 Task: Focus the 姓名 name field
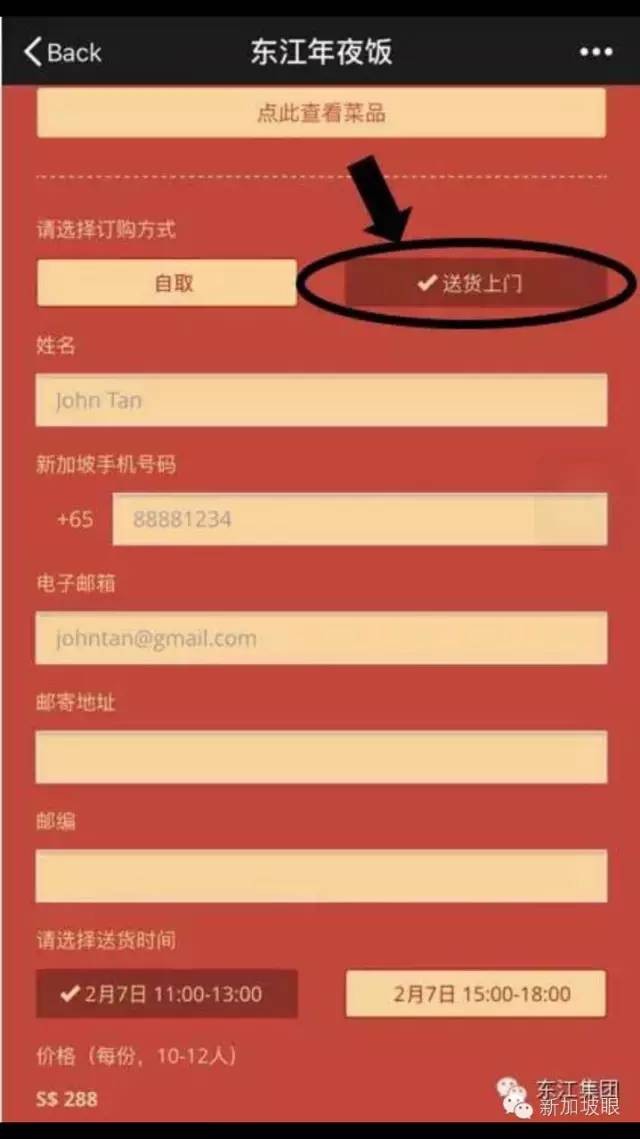click(x=321, y=400)
